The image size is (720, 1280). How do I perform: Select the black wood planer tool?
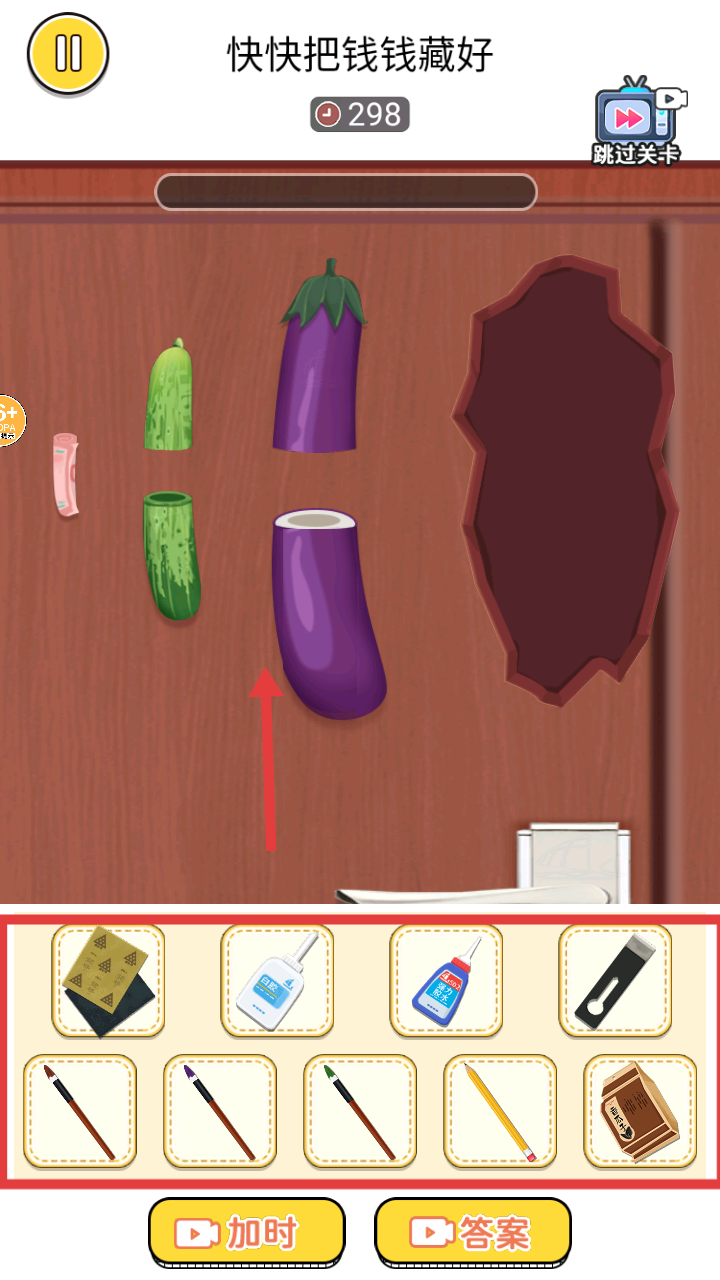615,980
